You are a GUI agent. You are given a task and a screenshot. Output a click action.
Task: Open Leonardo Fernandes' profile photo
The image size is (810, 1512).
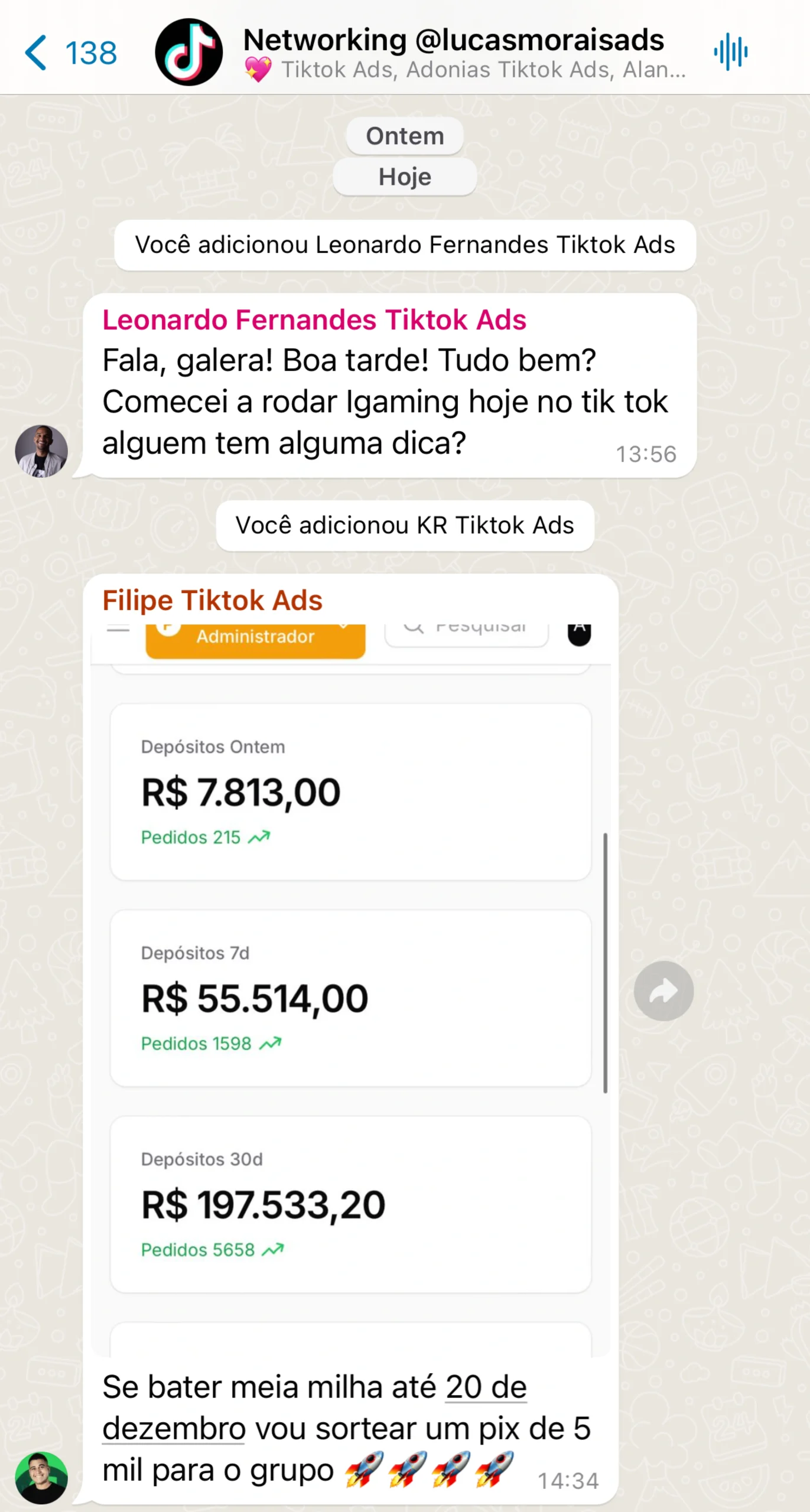pyautogui.click(x=41, y=451)
